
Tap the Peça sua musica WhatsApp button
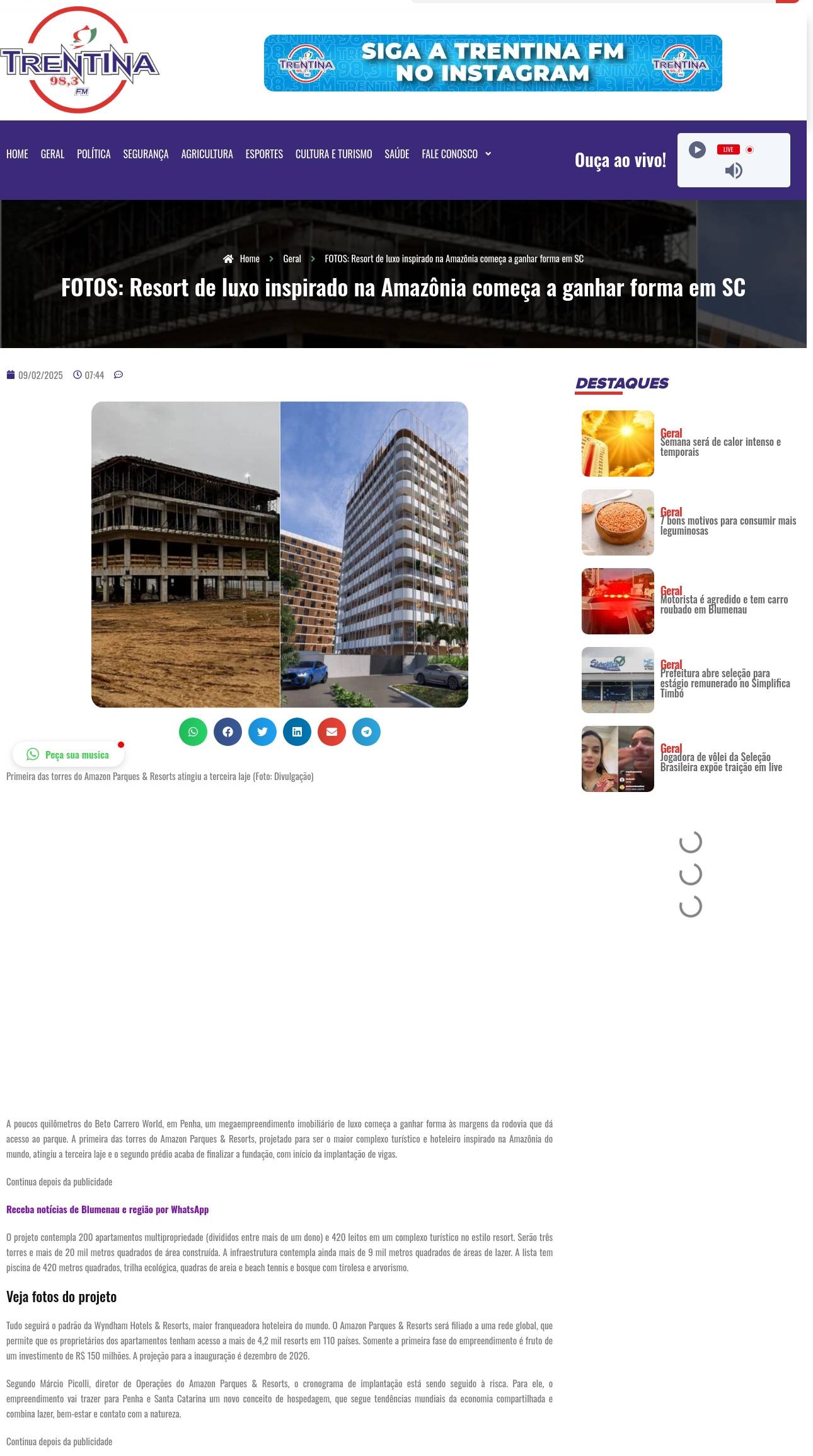[x=68, y=754]
